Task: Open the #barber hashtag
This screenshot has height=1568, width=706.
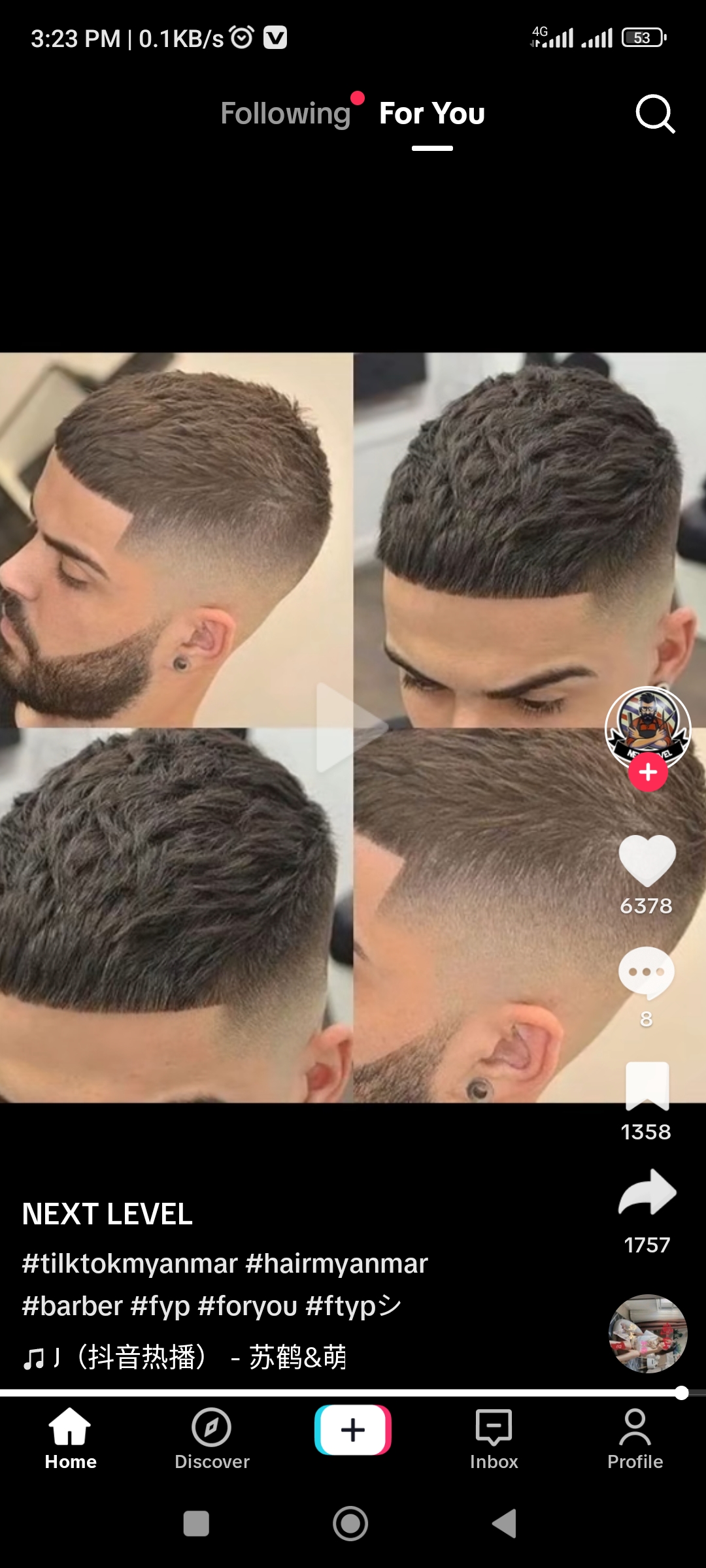Action: [x=72, y=1306]
